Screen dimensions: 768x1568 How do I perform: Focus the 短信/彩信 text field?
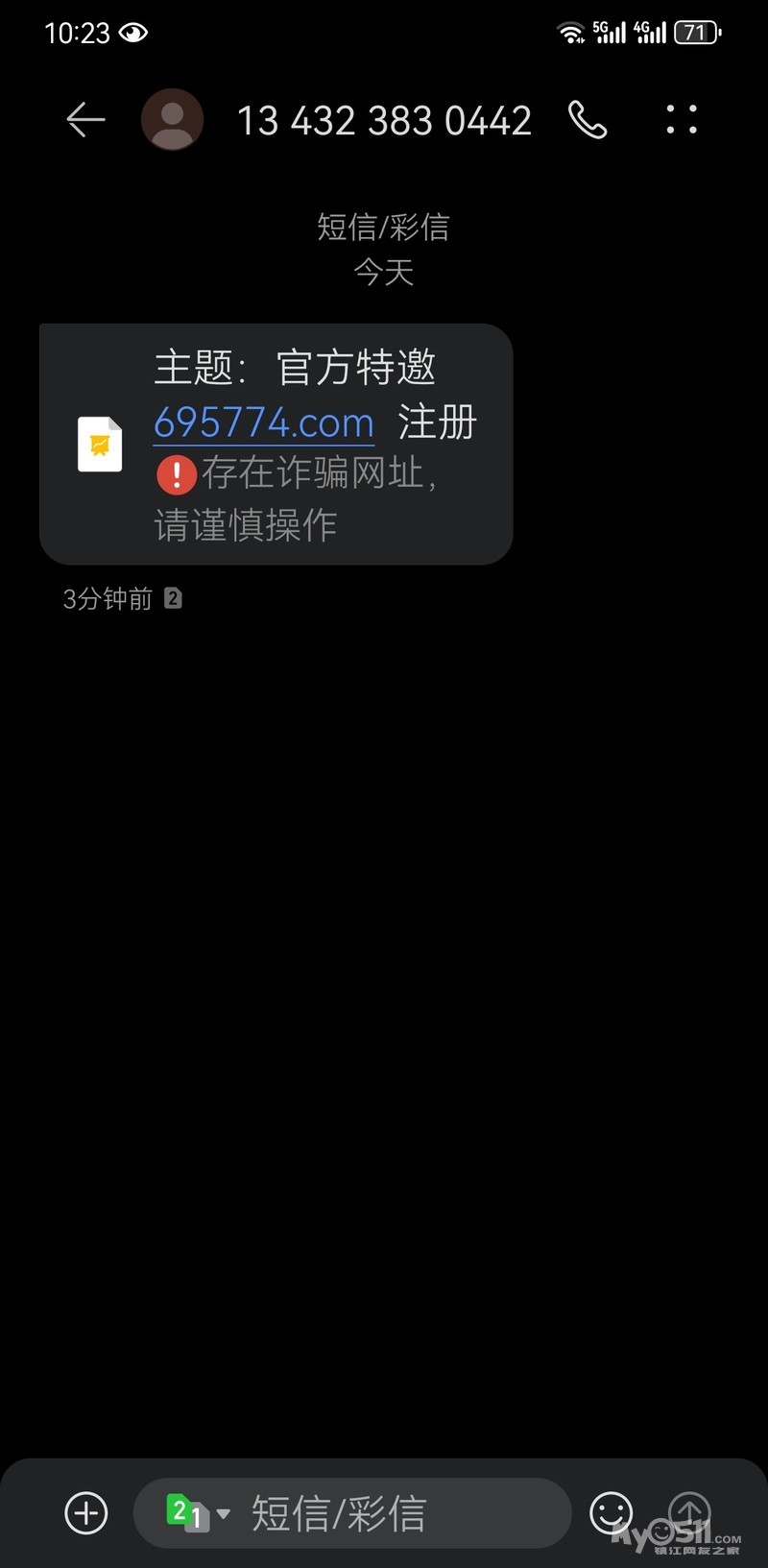[384, 1513]
